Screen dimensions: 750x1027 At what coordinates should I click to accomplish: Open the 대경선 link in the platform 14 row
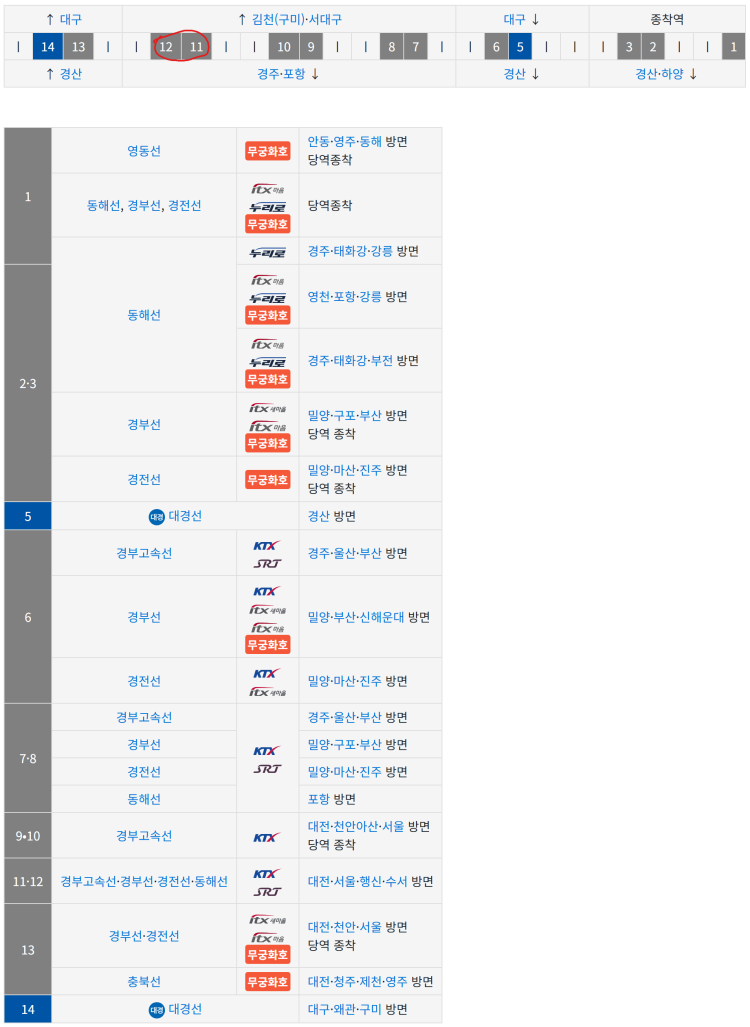[x=185, y=1010]
